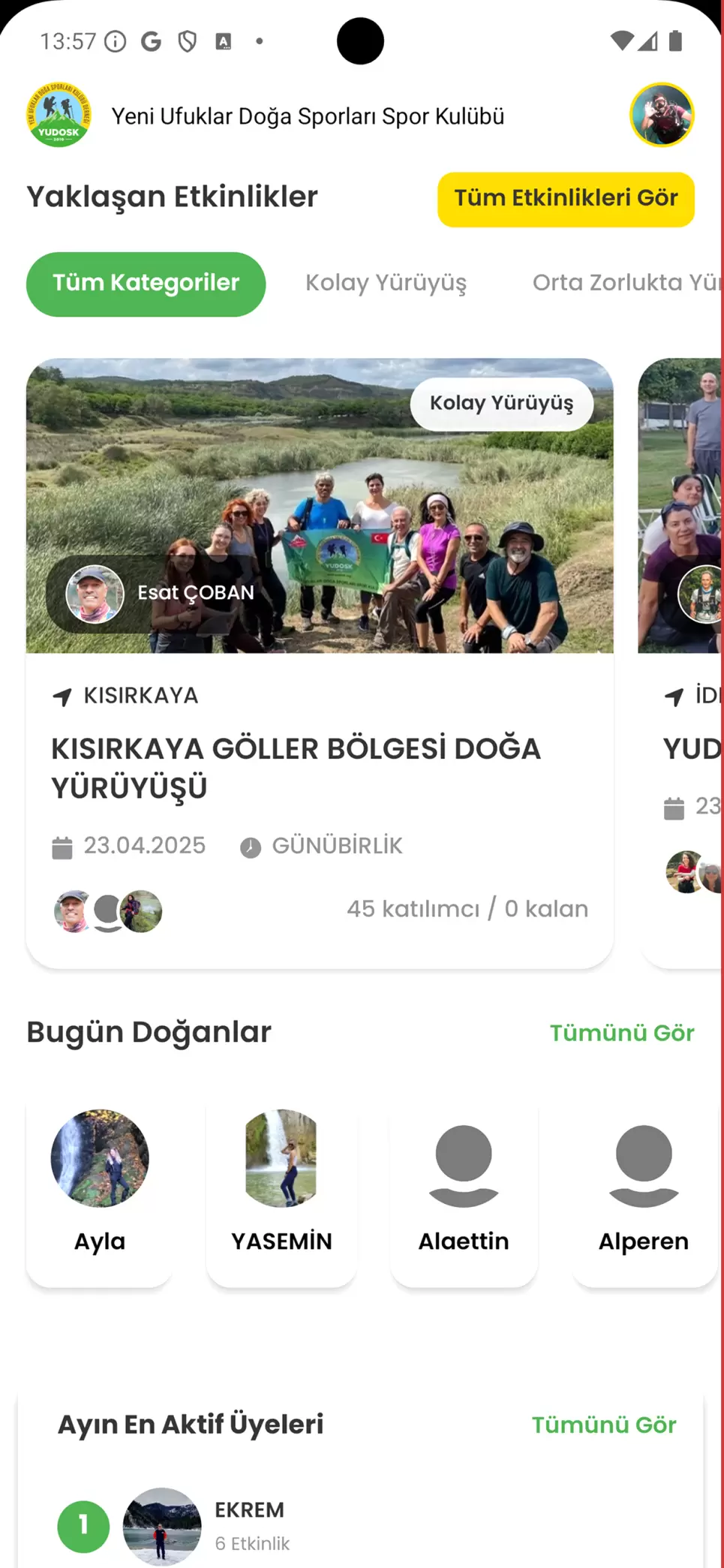The width and height of the screenshot is (724, 1568).
Task: Open the partially visible second event card
Action: pyautogui.click(x=681, y=663)
